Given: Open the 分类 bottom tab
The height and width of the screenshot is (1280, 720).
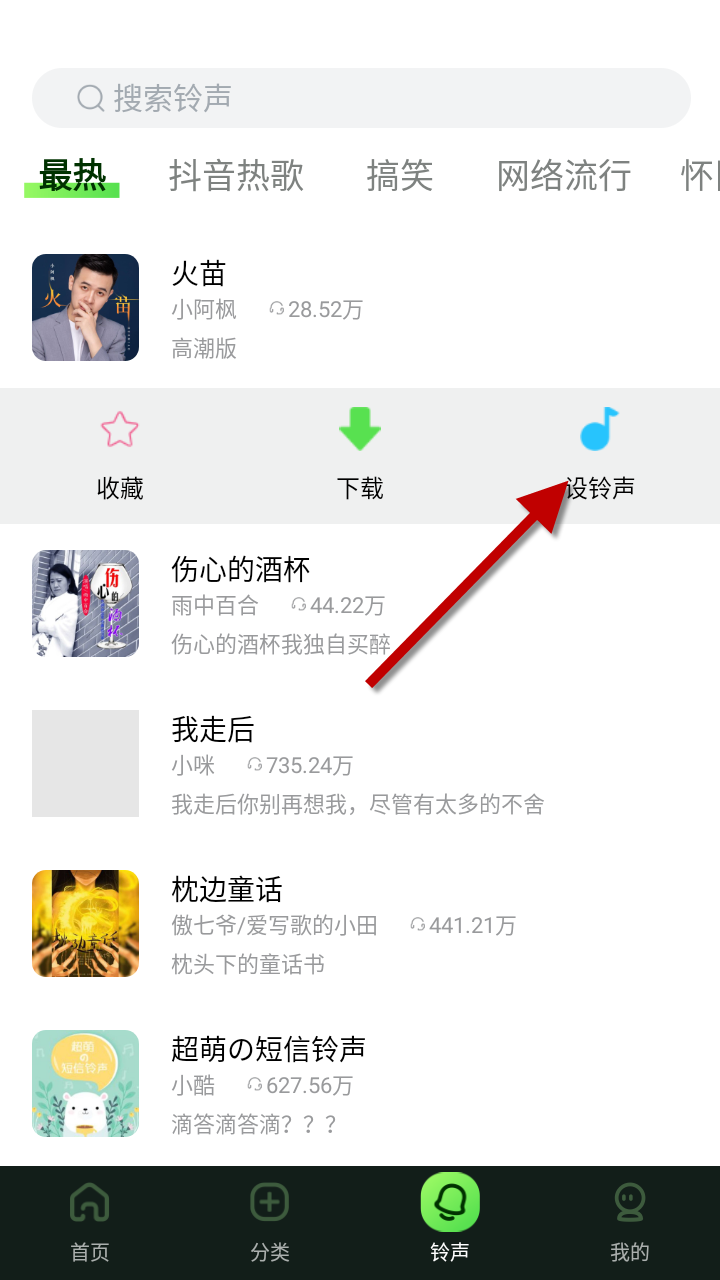Looking at the screenshot, I should coord(270,1222).
